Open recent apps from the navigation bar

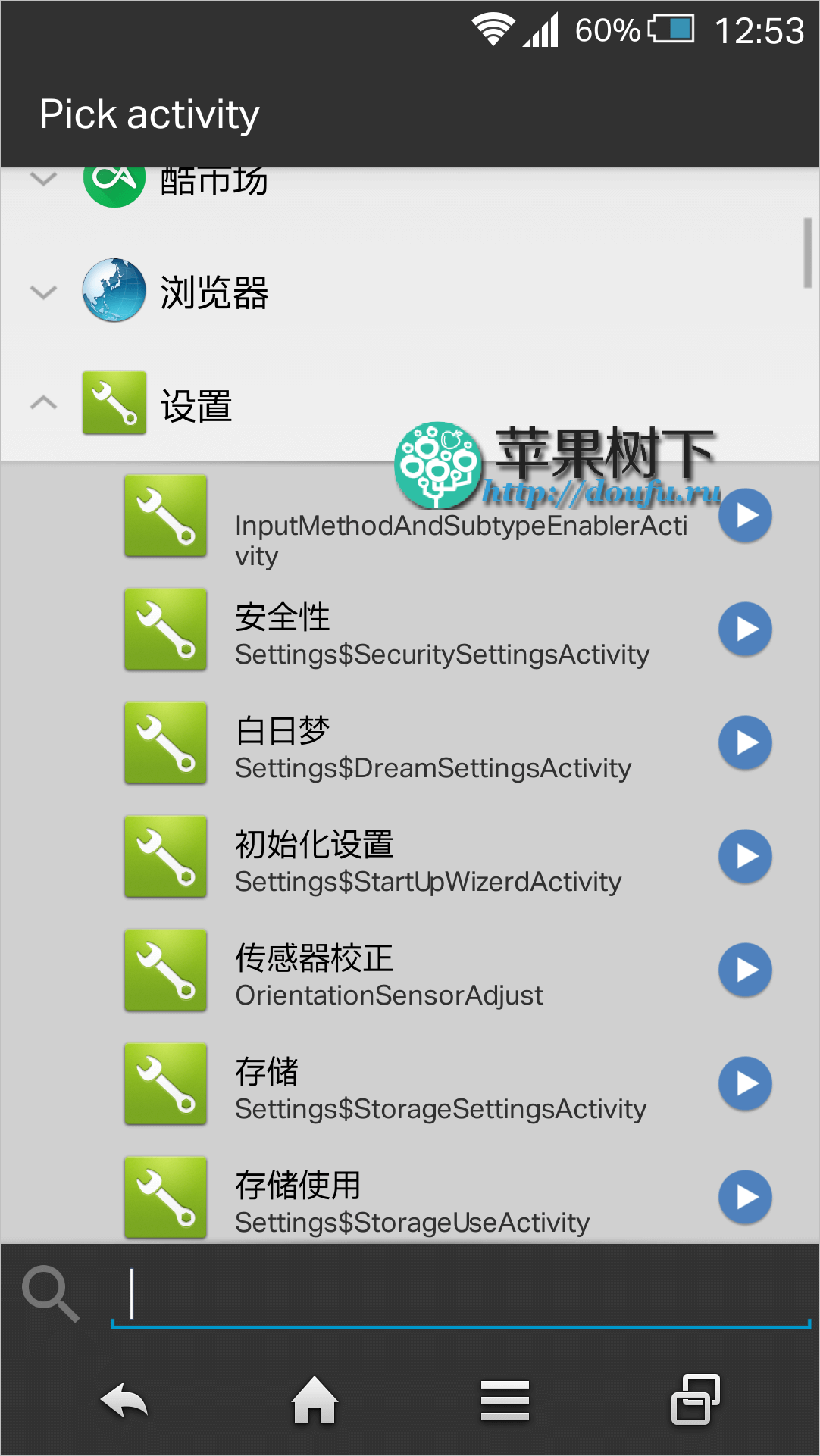[x=695, y=1400]
